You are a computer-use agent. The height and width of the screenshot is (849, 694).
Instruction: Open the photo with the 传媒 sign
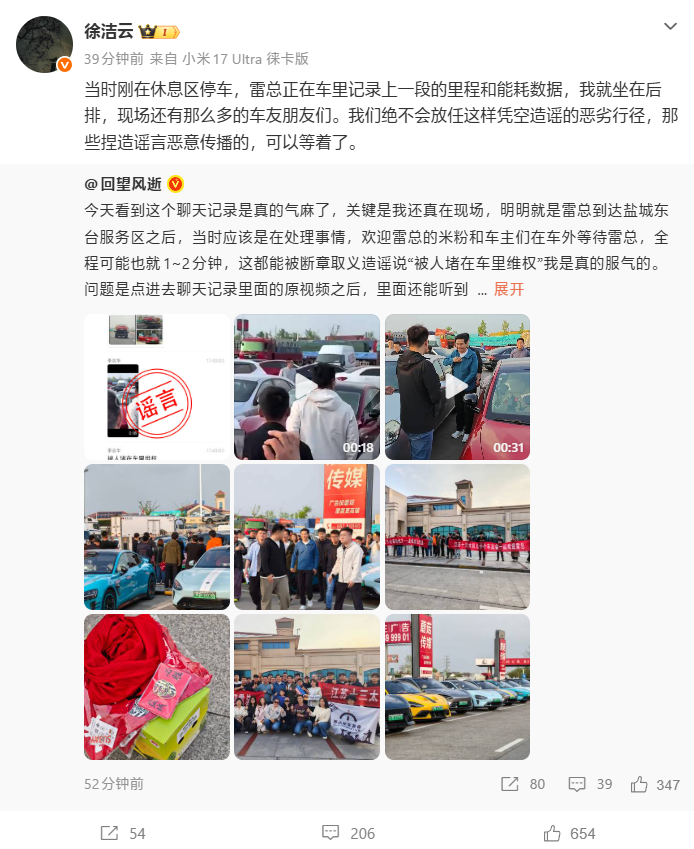coord(306,537)
